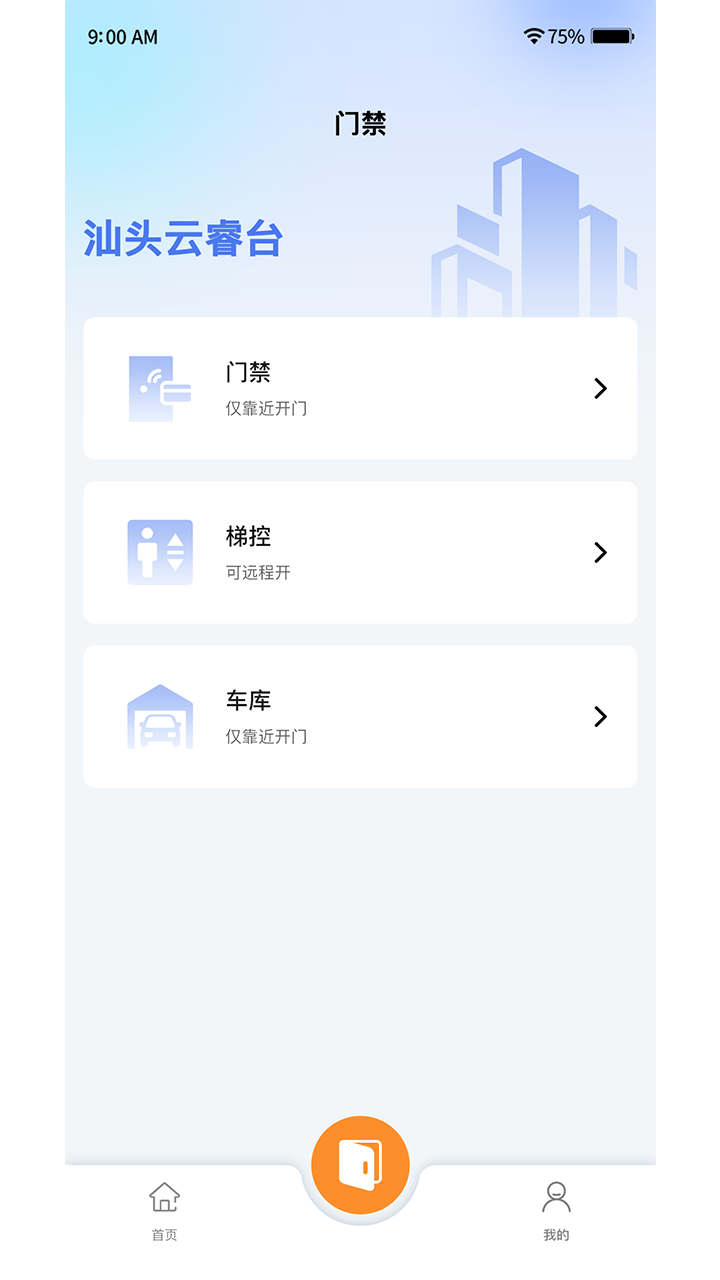Viewport: 720px width, 1280px height.
Task: Switch to the 我的 tab
Action: pyautogui.click(x=556, y=1210)
